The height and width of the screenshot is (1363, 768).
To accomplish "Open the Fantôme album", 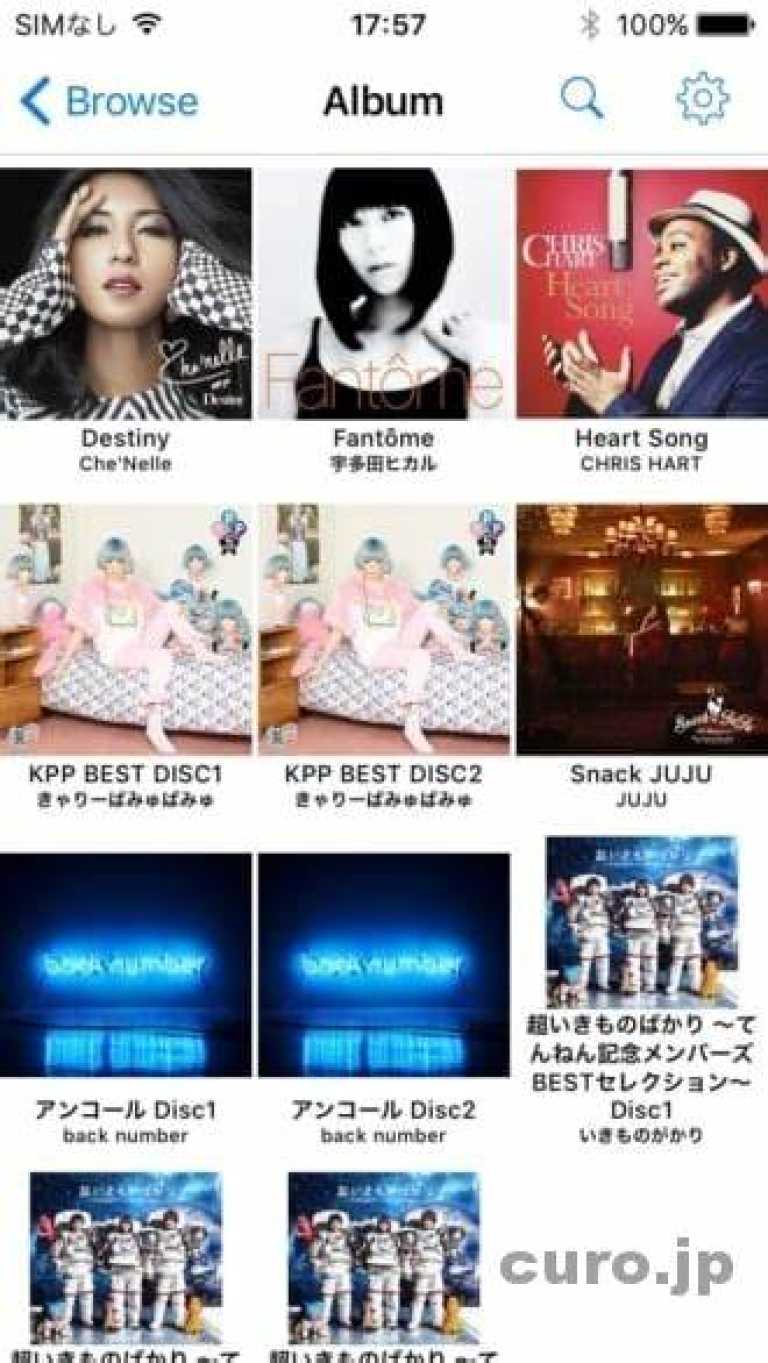I will [x=384, y=293].
